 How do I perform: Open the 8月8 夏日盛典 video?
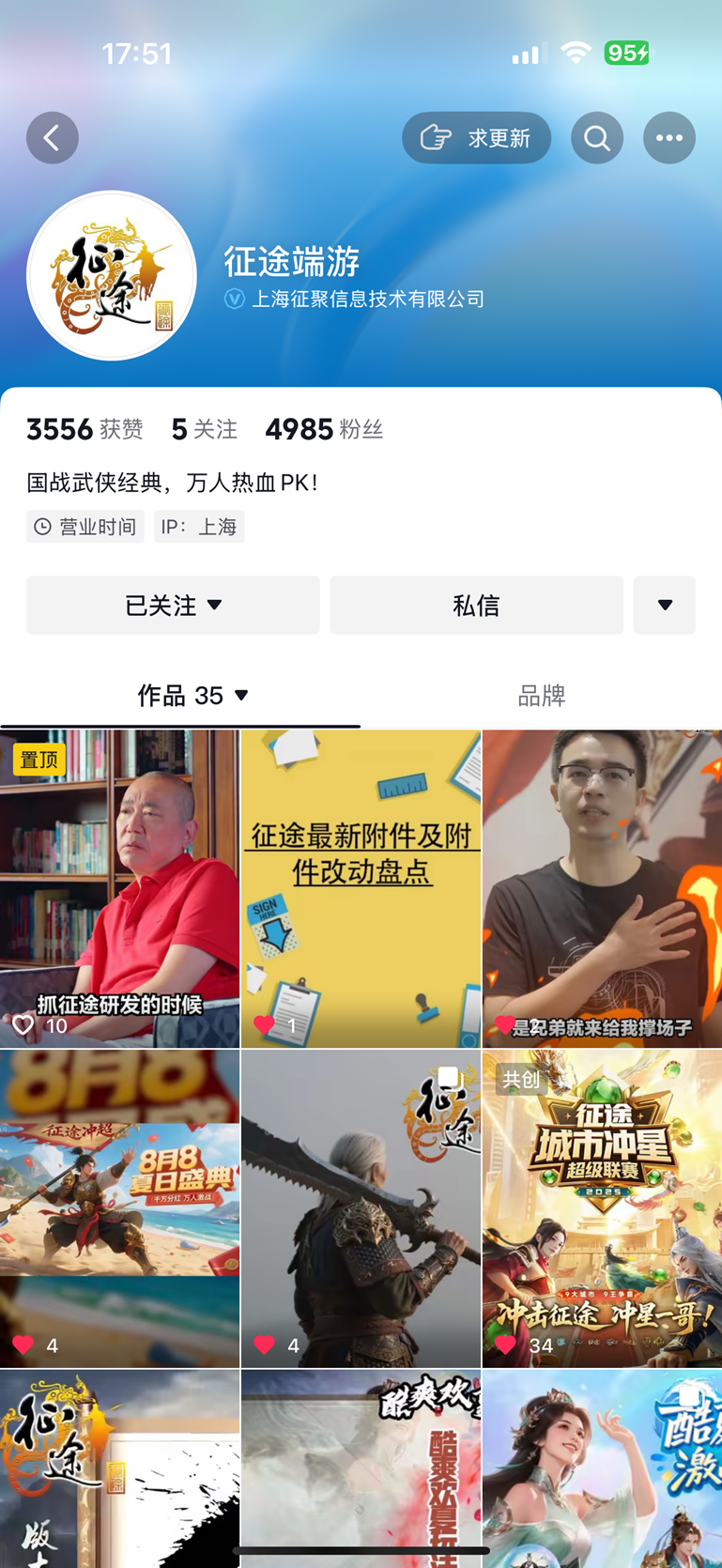point(119,1208)
